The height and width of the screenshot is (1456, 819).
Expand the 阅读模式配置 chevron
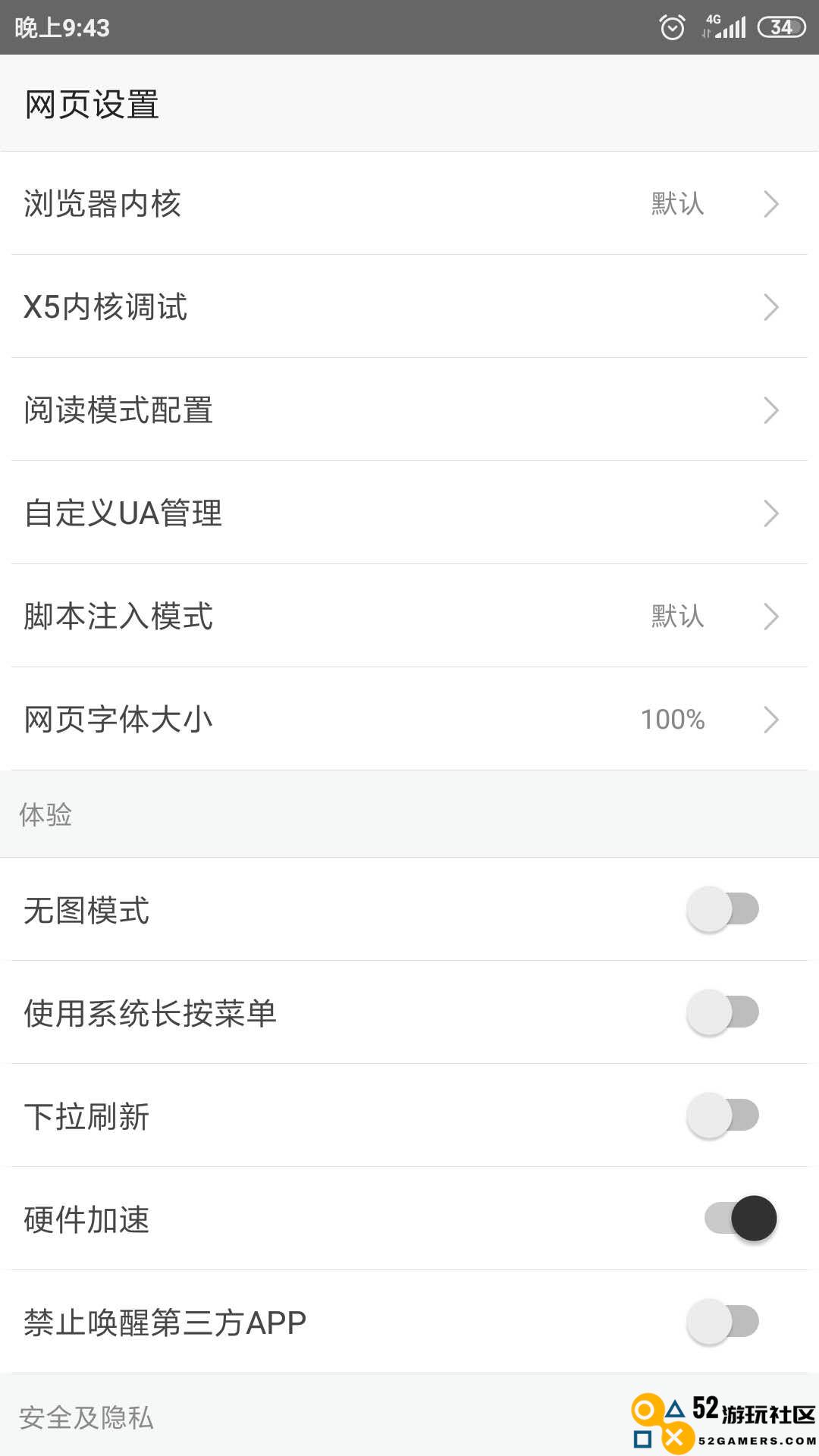[x=770, y=410]
